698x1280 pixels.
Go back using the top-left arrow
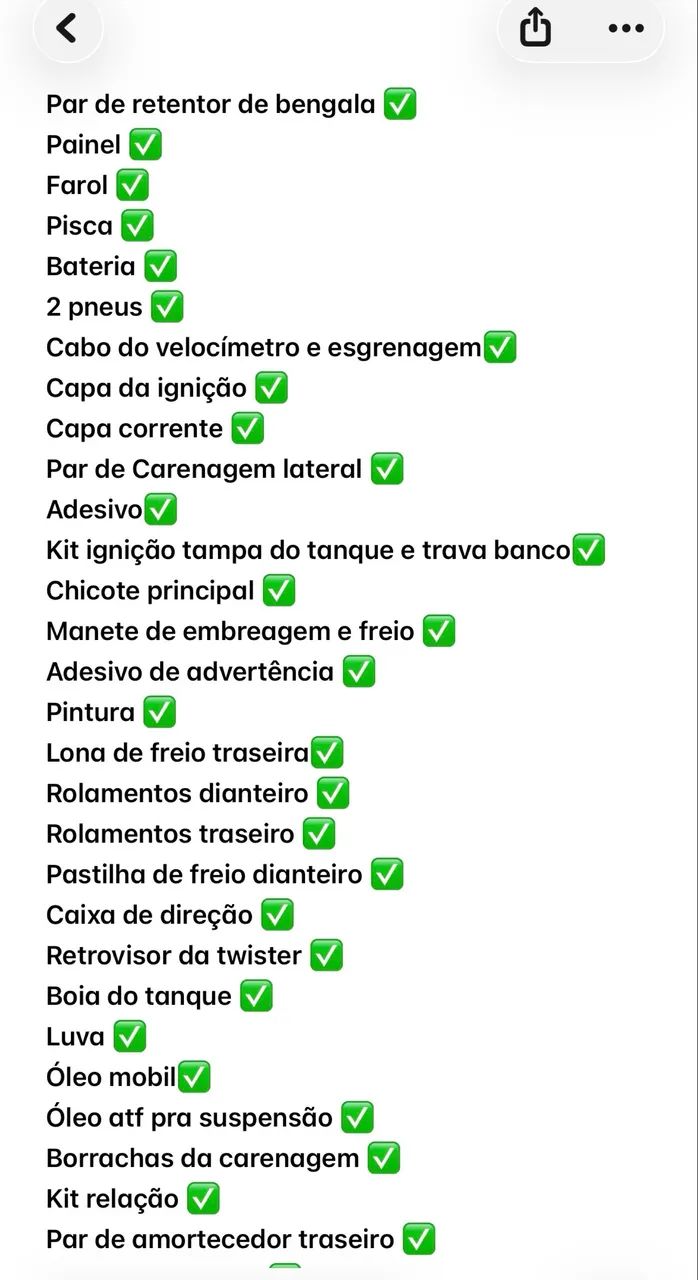tap(66, 27)
